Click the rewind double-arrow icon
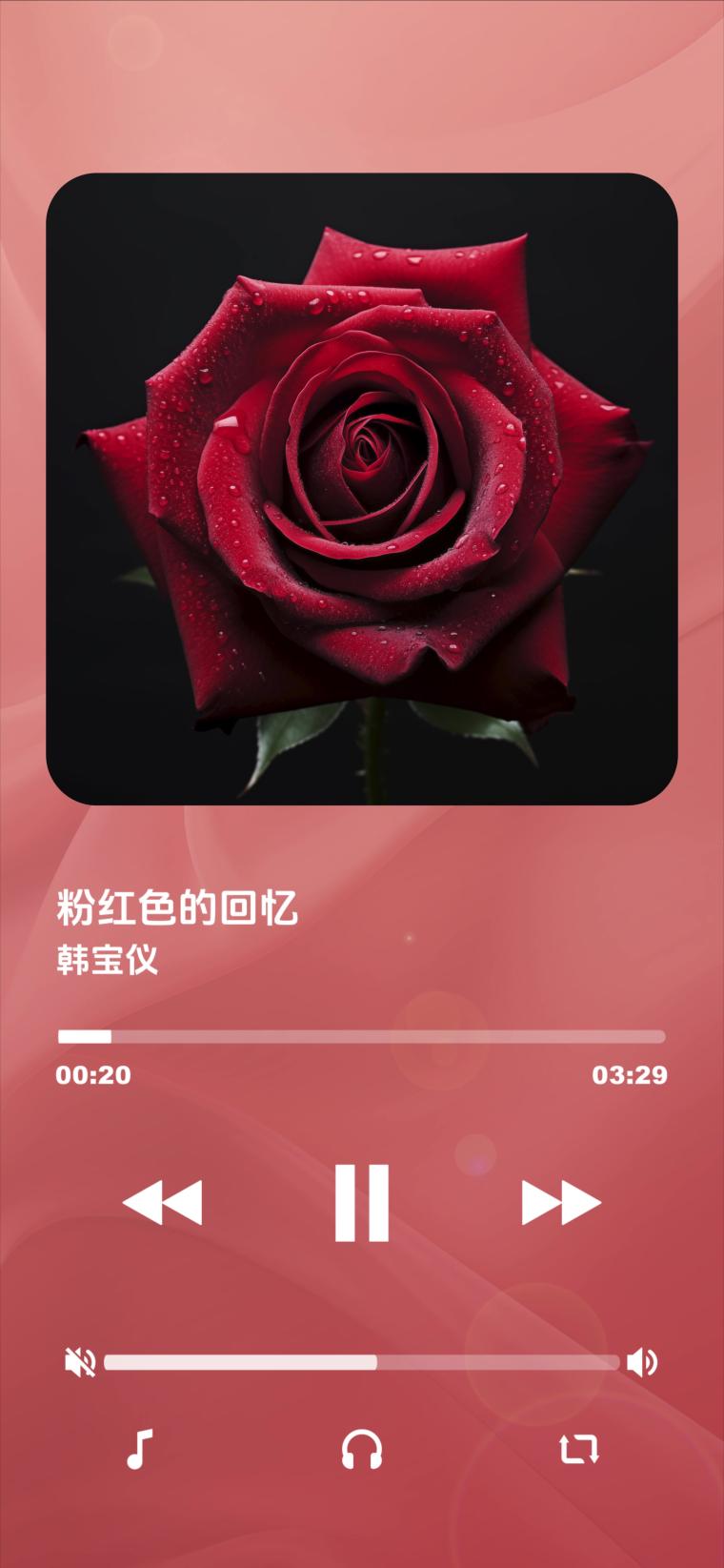The image size is (724, 1568). coord(164,1202)
